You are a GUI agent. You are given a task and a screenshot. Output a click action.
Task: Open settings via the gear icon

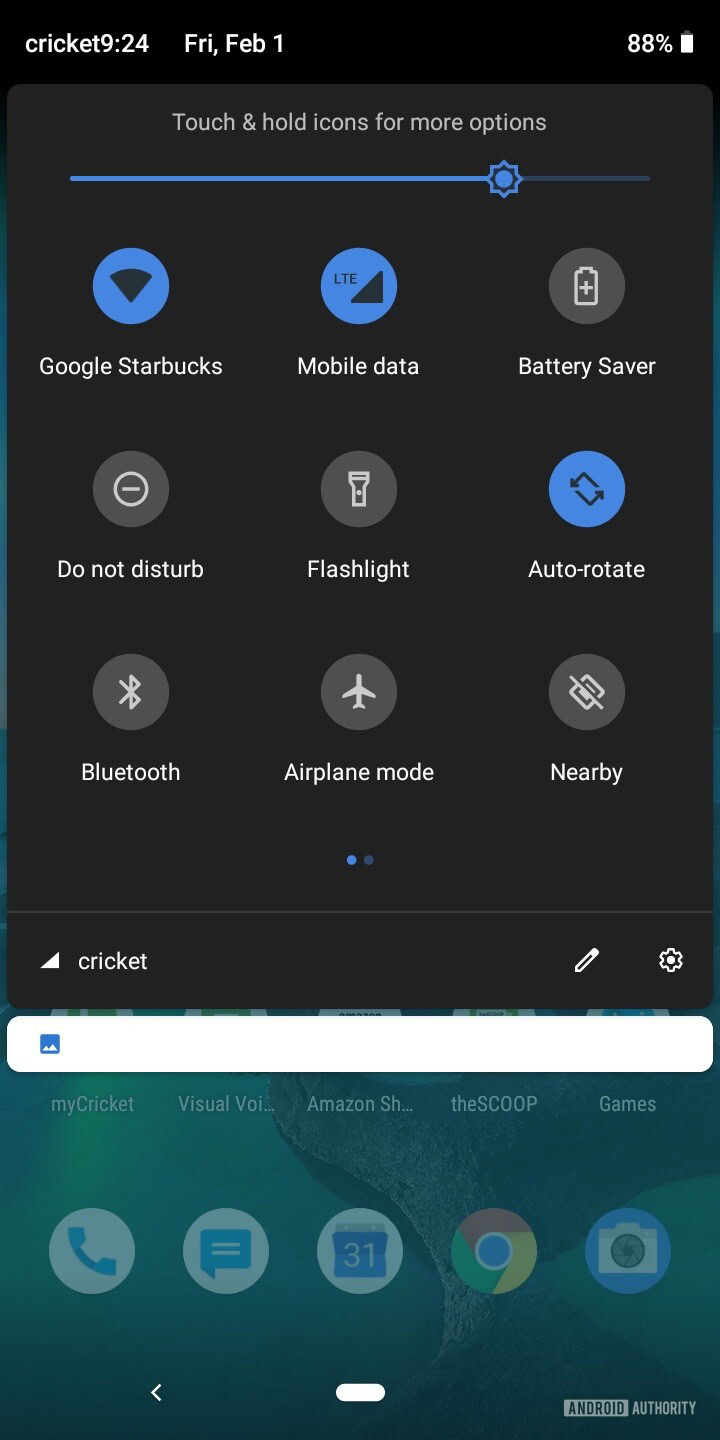pyautogui.click(x=671, y=960)
